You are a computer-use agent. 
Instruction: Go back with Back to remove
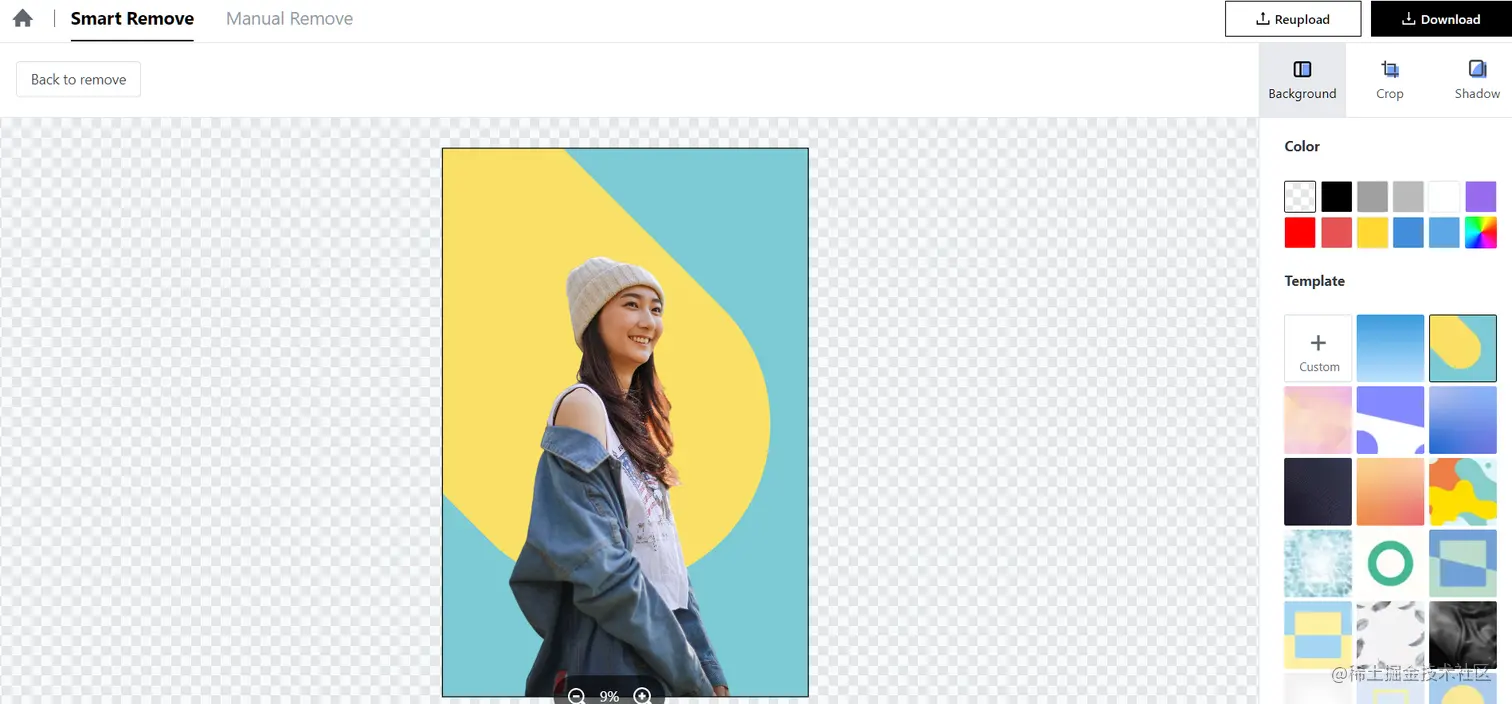pyautogui.click(x=78, y=79)
